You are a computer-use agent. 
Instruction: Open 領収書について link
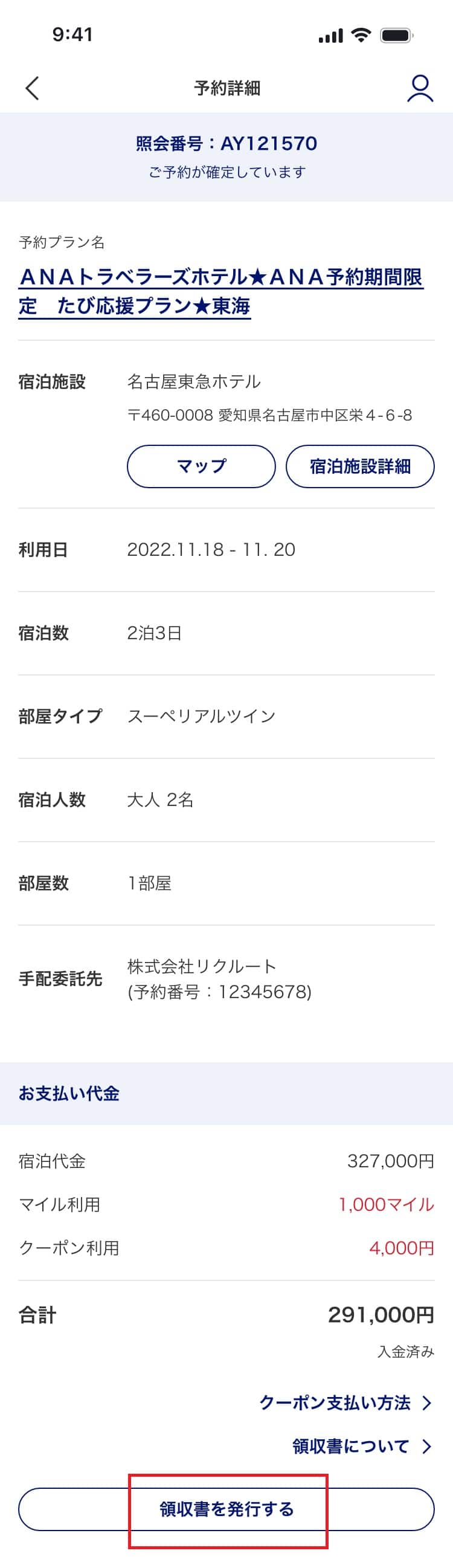[x=361, y=1447]
